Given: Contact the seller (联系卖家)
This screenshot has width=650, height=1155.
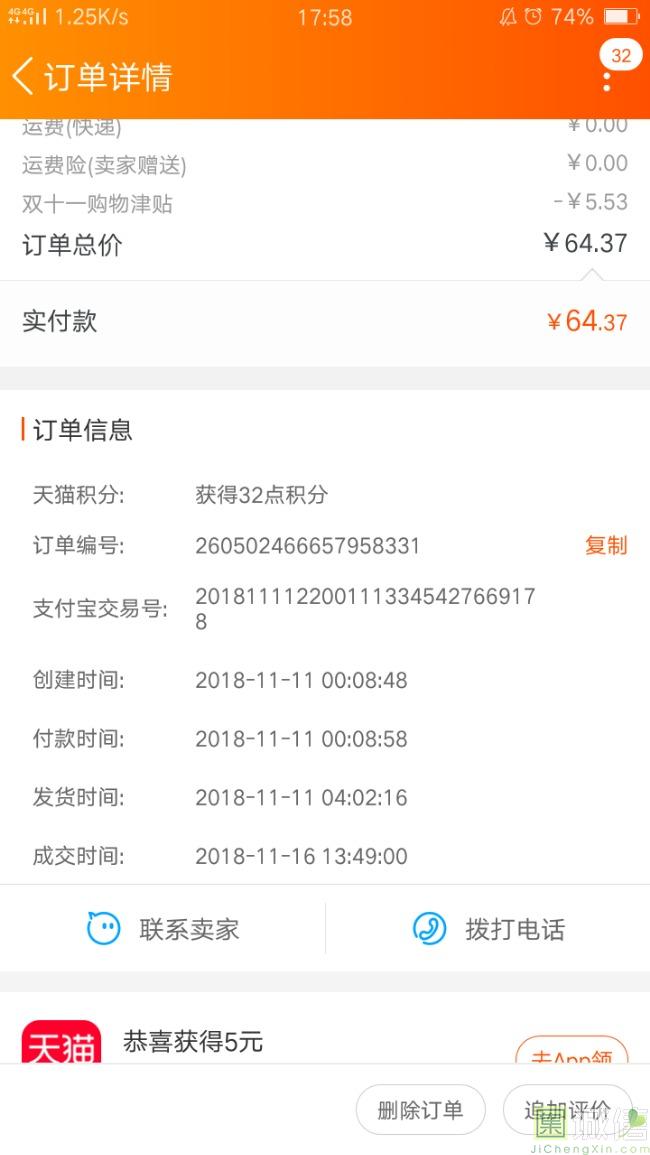Looking at the screenshot, I should (163, 929).
